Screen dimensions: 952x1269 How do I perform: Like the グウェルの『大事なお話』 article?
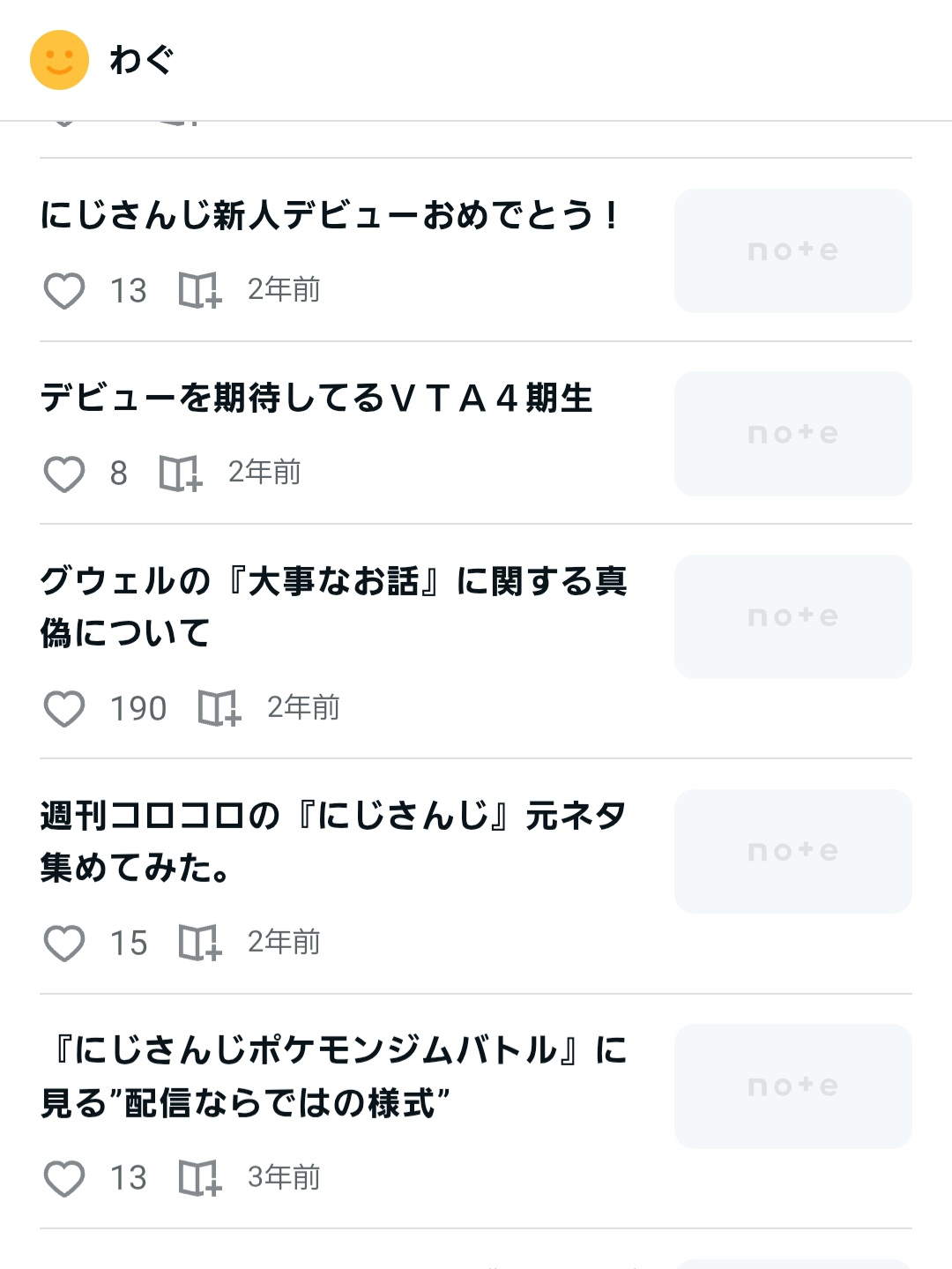tap(64, 708)
